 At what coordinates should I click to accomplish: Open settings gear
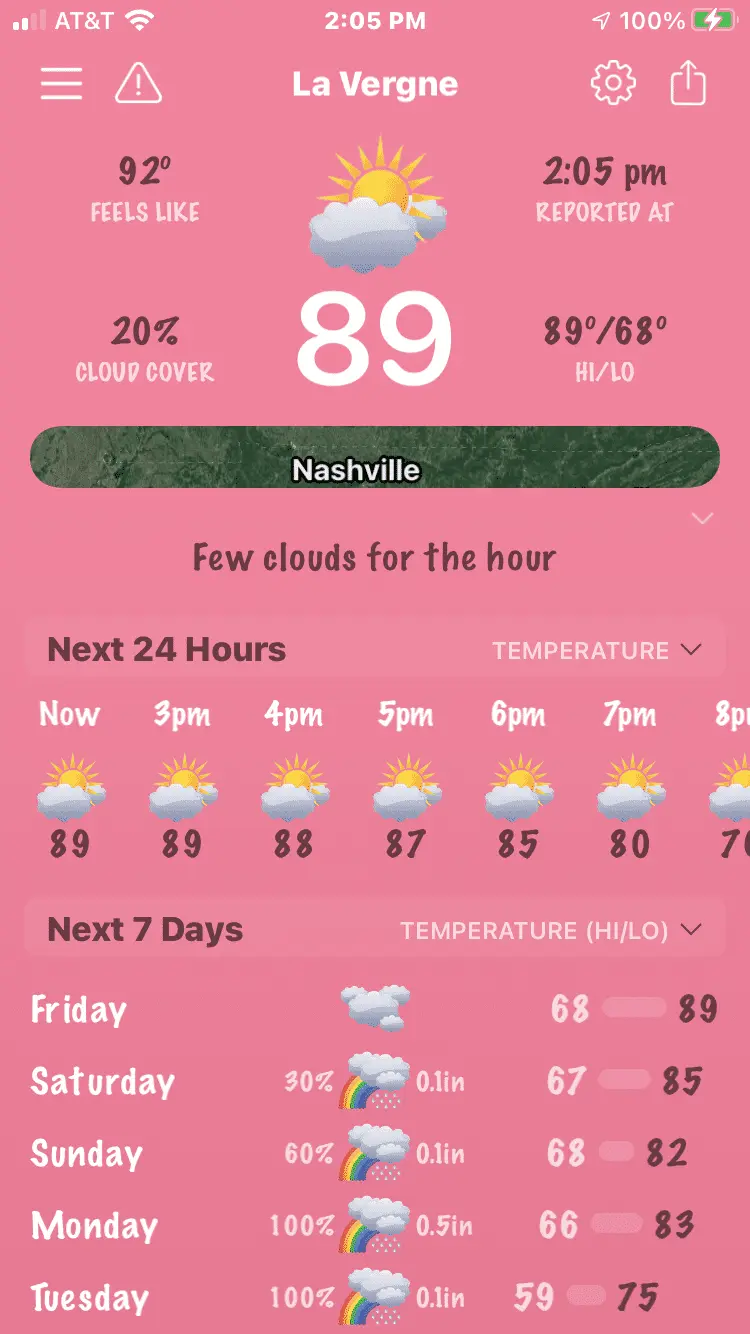tap(613, 84)
